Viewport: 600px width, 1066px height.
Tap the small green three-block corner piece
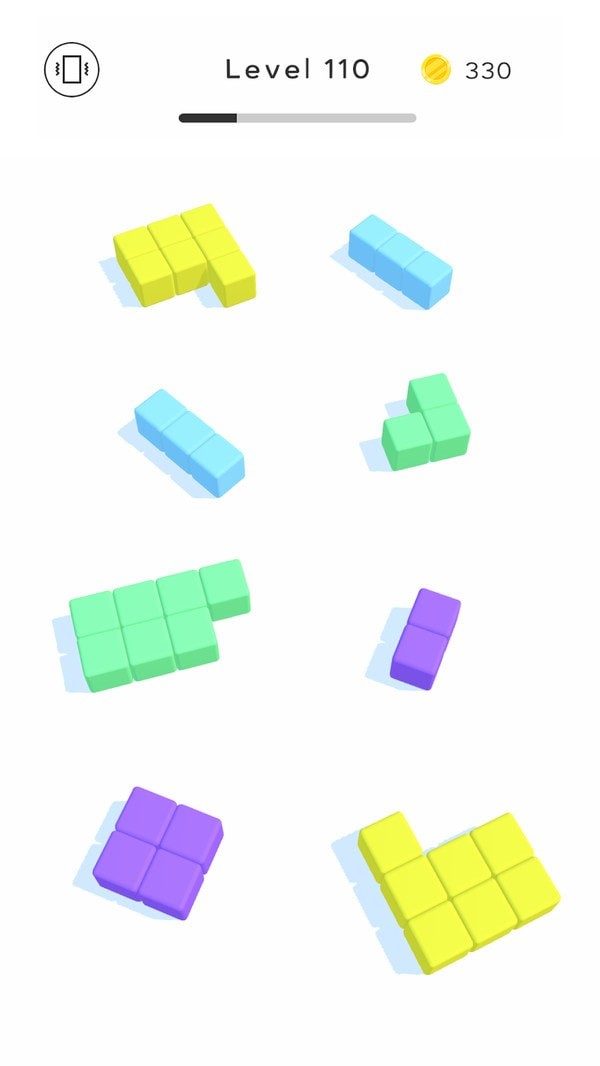coord(428,425)
